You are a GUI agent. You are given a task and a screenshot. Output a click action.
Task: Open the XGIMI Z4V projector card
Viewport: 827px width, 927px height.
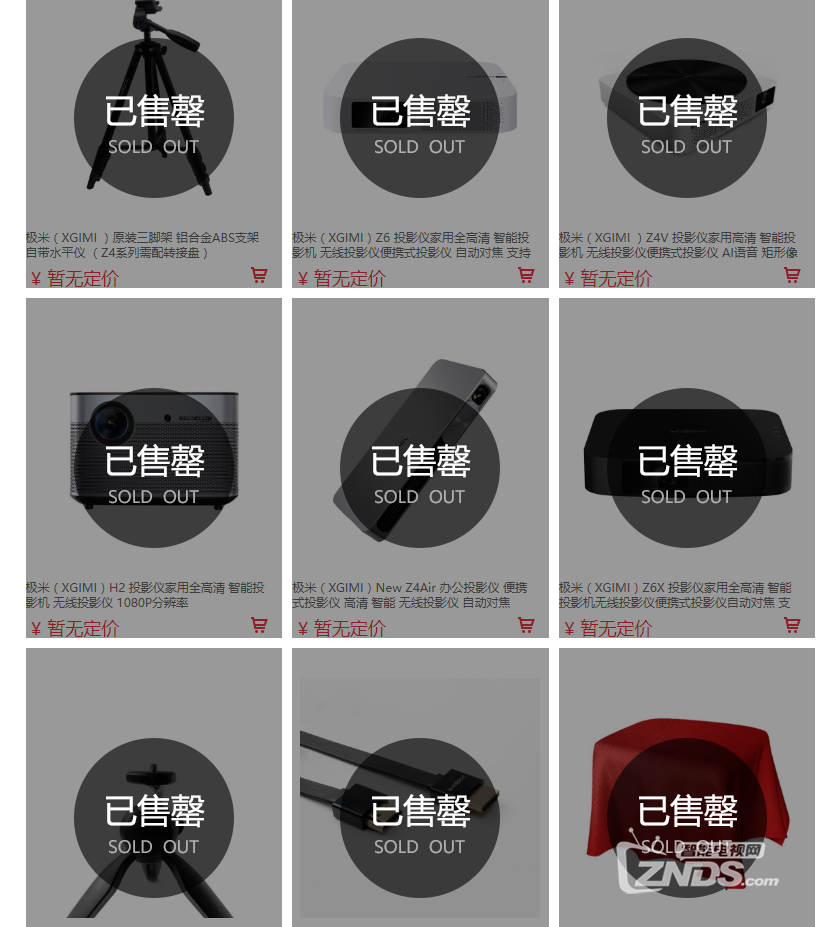click(x=687, y=120)
